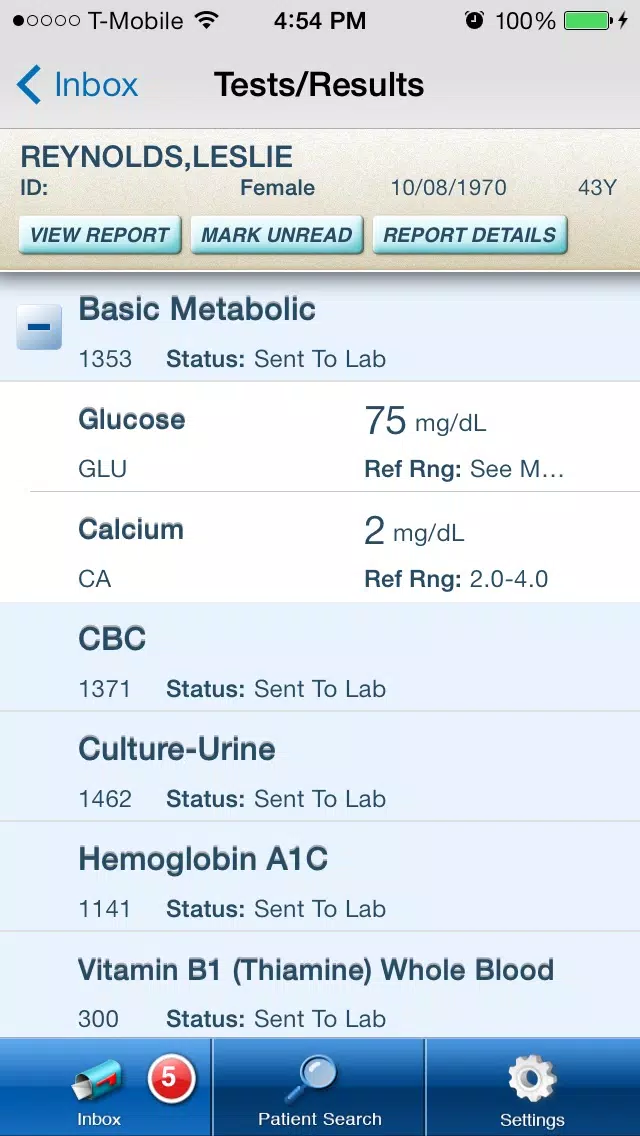
Task: Switch to the Settings tab
Action: tap(533, 1087)
